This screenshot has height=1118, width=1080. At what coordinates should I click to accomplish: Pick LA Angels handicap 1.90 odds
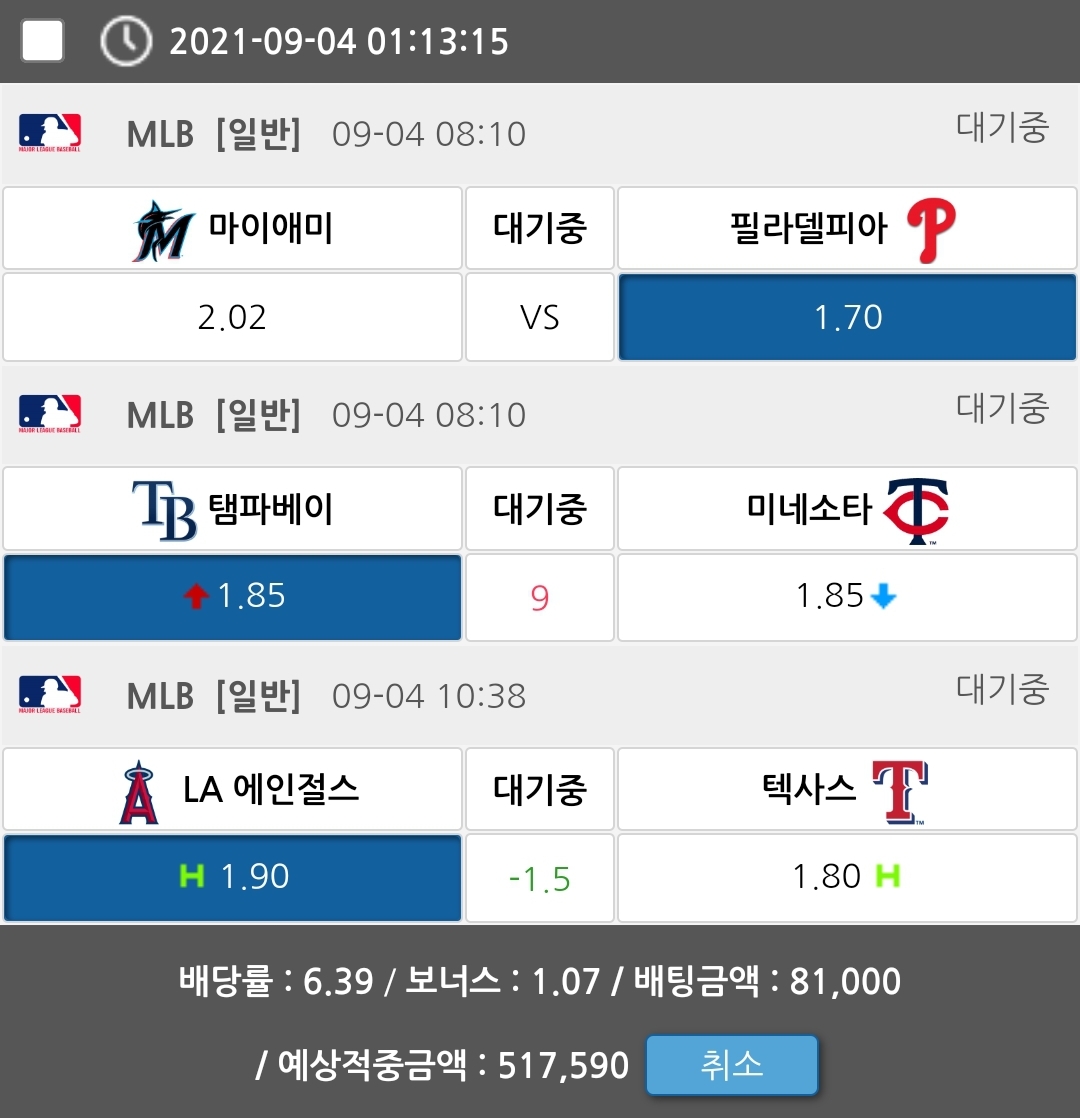tap(232, 877)
